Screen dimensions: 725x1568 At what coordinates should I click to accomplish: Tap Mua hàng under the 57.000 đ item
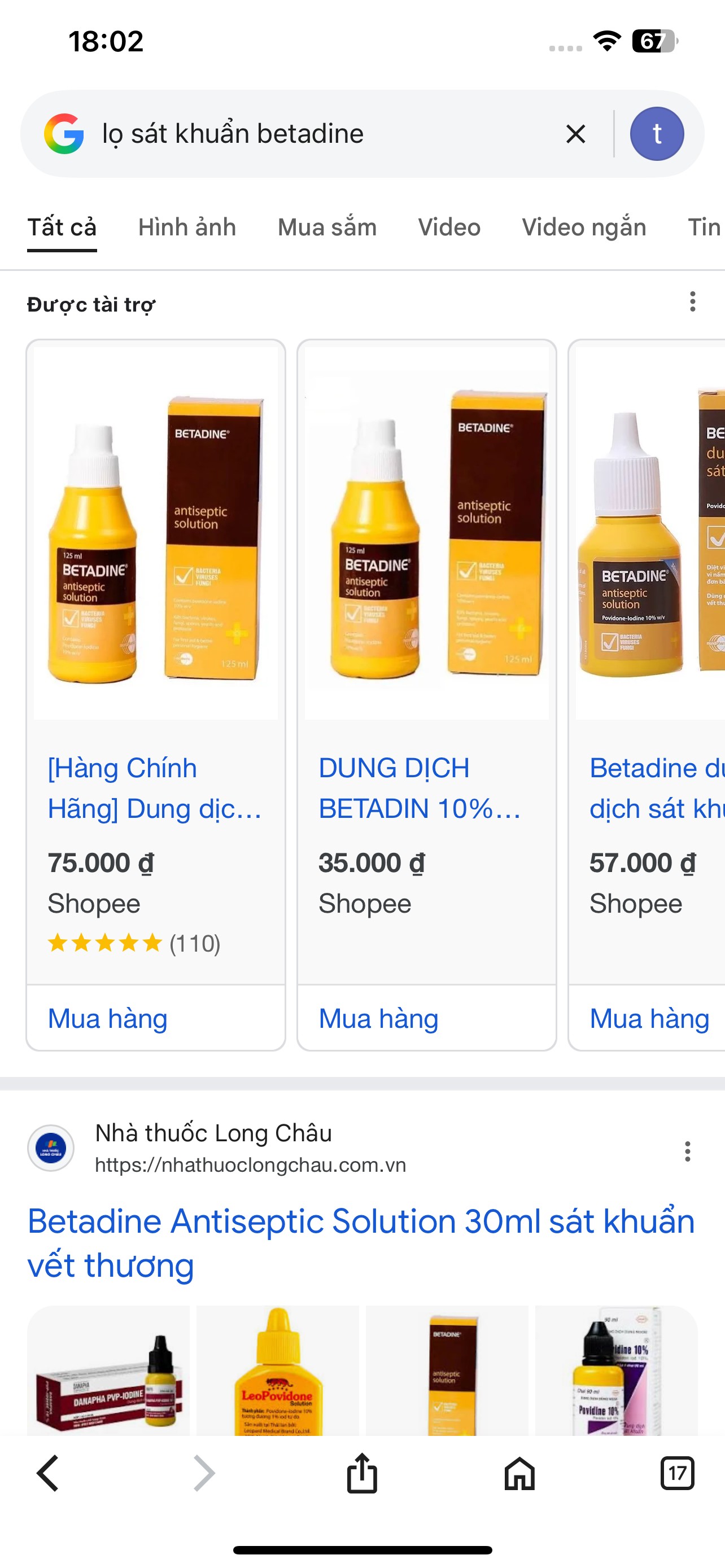(x=649, y=1018)
